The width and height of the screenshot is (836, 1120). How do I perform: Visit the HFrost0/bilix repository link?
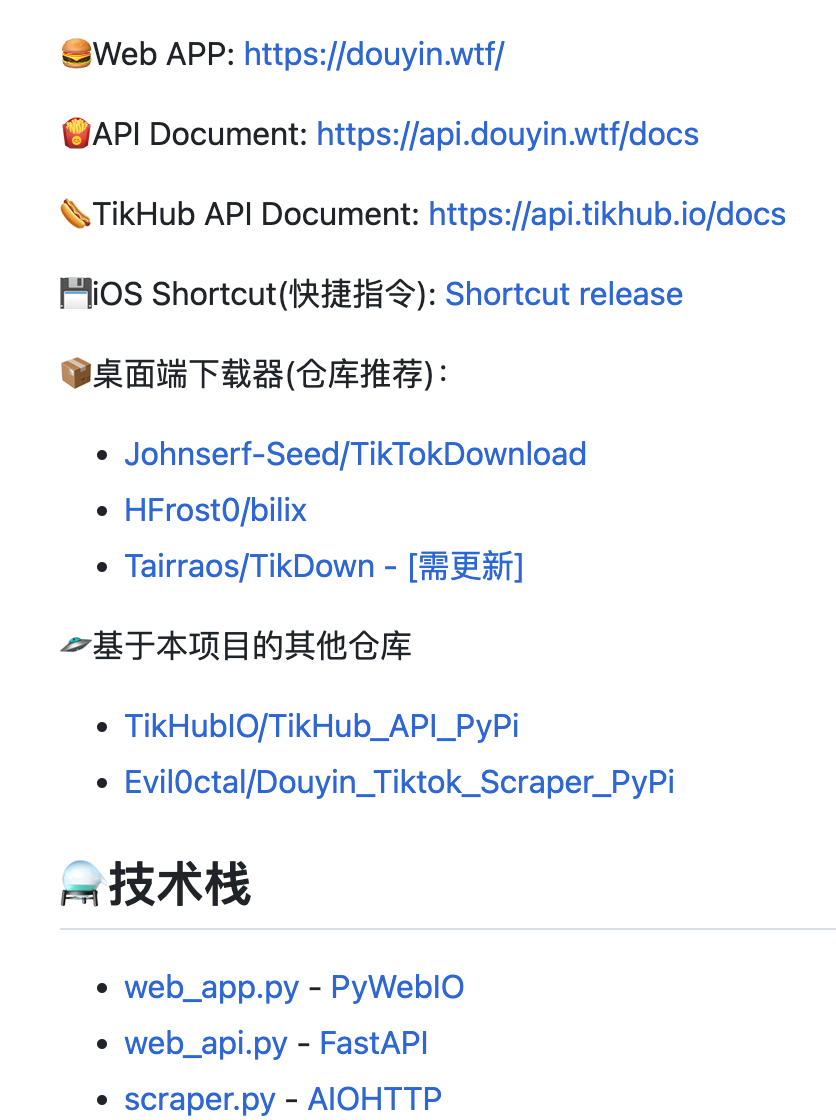click(215, 510)
